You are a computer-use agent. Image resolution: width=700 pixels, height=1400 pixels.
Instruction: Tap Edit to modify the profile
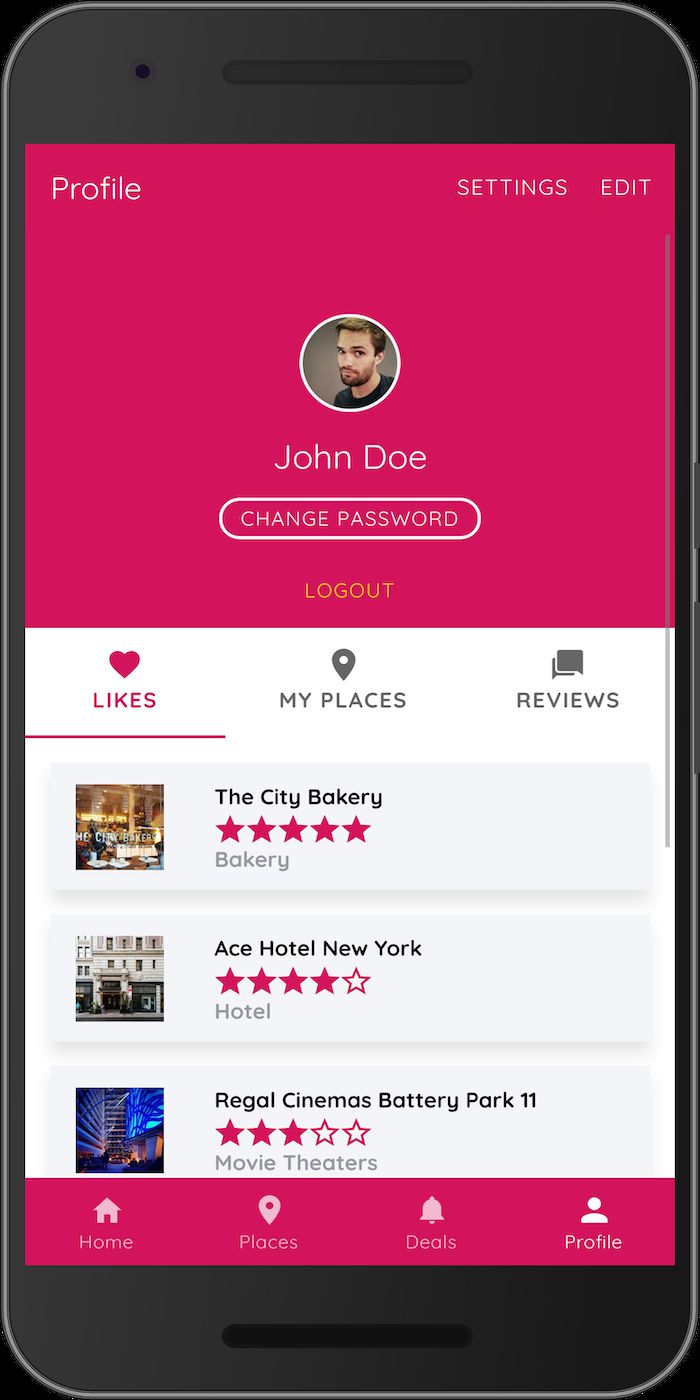pos(625,188)
